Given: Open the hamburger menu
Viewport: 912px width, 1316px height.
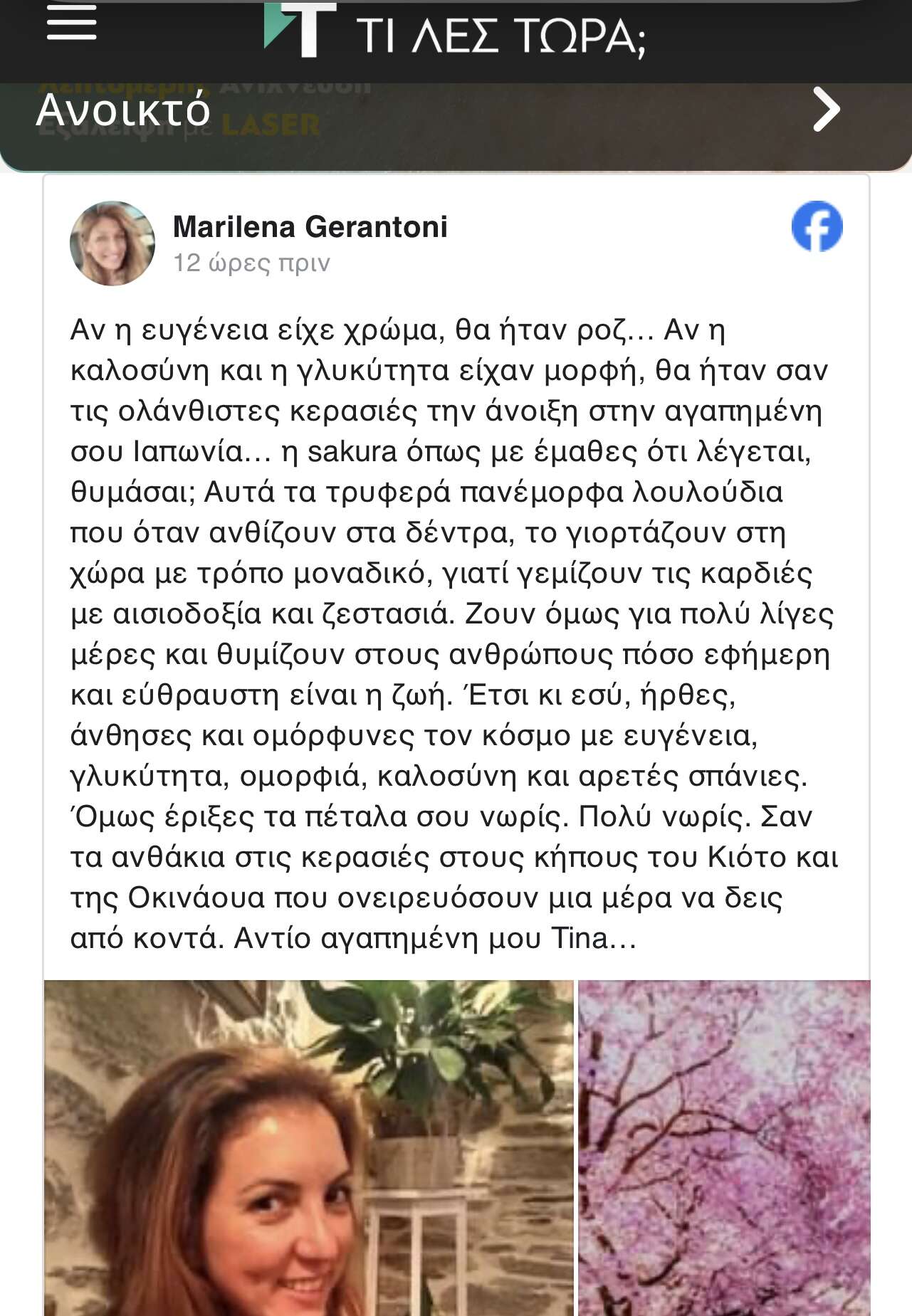Looking at the screenshot, I should 71,23.
